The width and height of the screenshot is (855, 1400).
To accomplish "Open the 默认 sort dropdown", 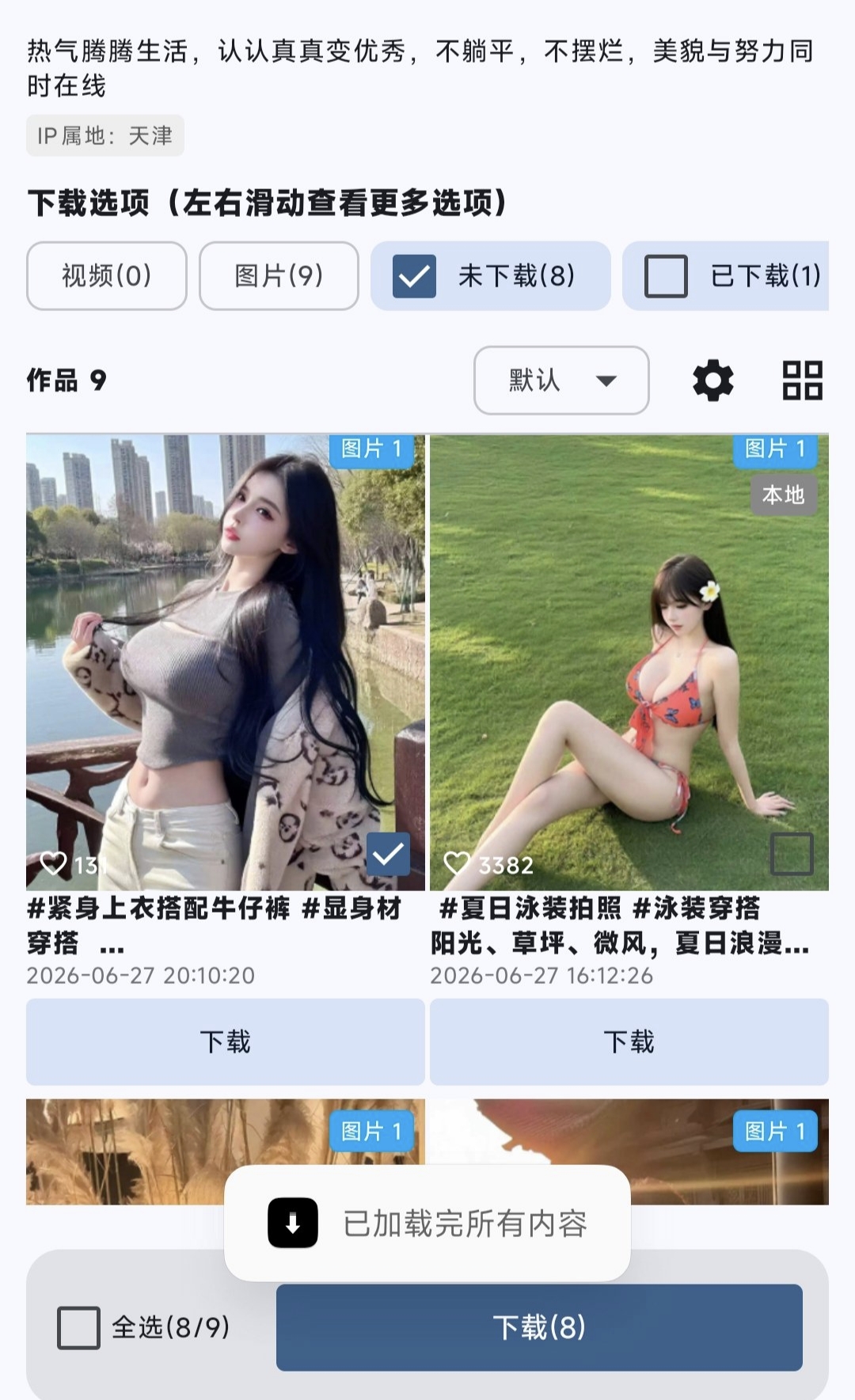I will coord(561,380).
